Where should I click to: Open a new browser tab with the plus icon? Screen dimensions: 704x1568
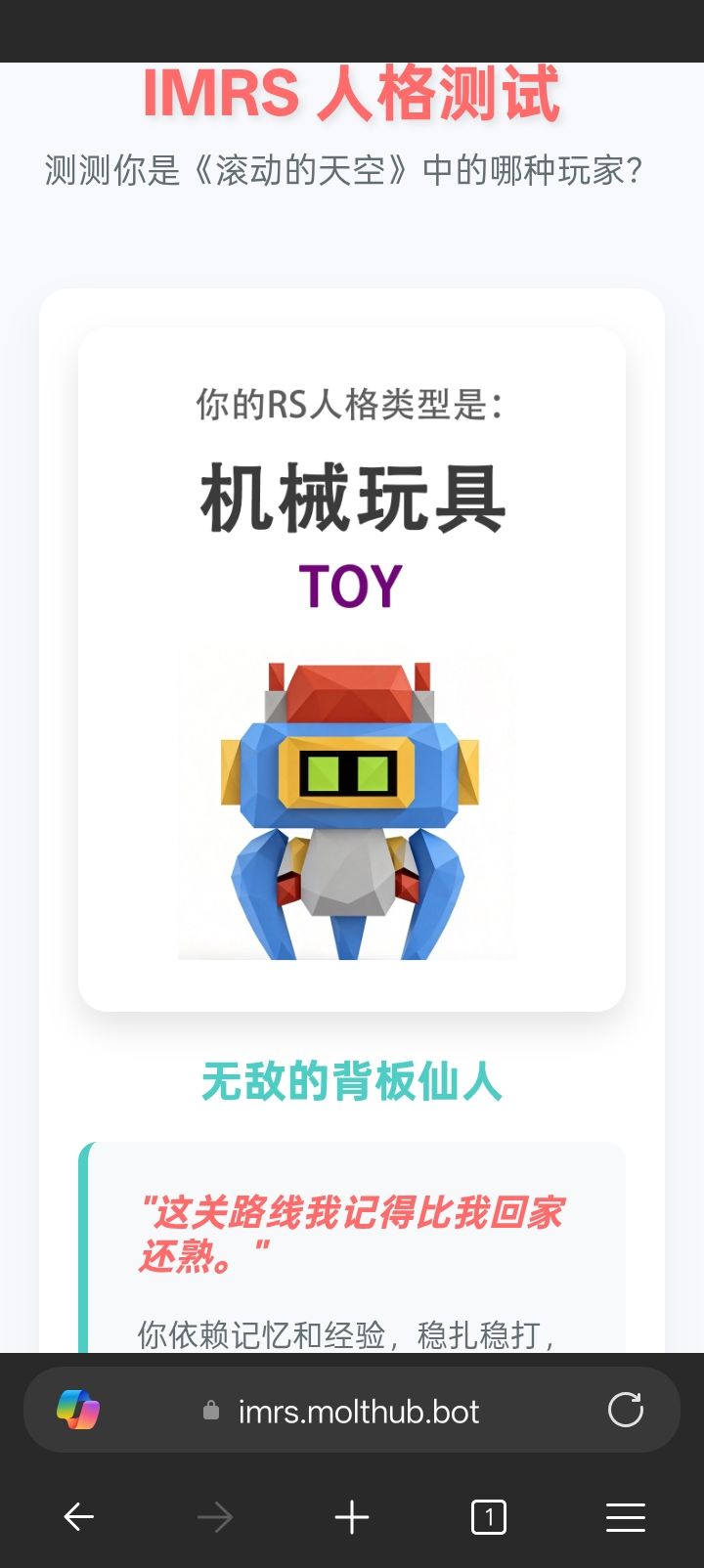(x=352, y=1516)
